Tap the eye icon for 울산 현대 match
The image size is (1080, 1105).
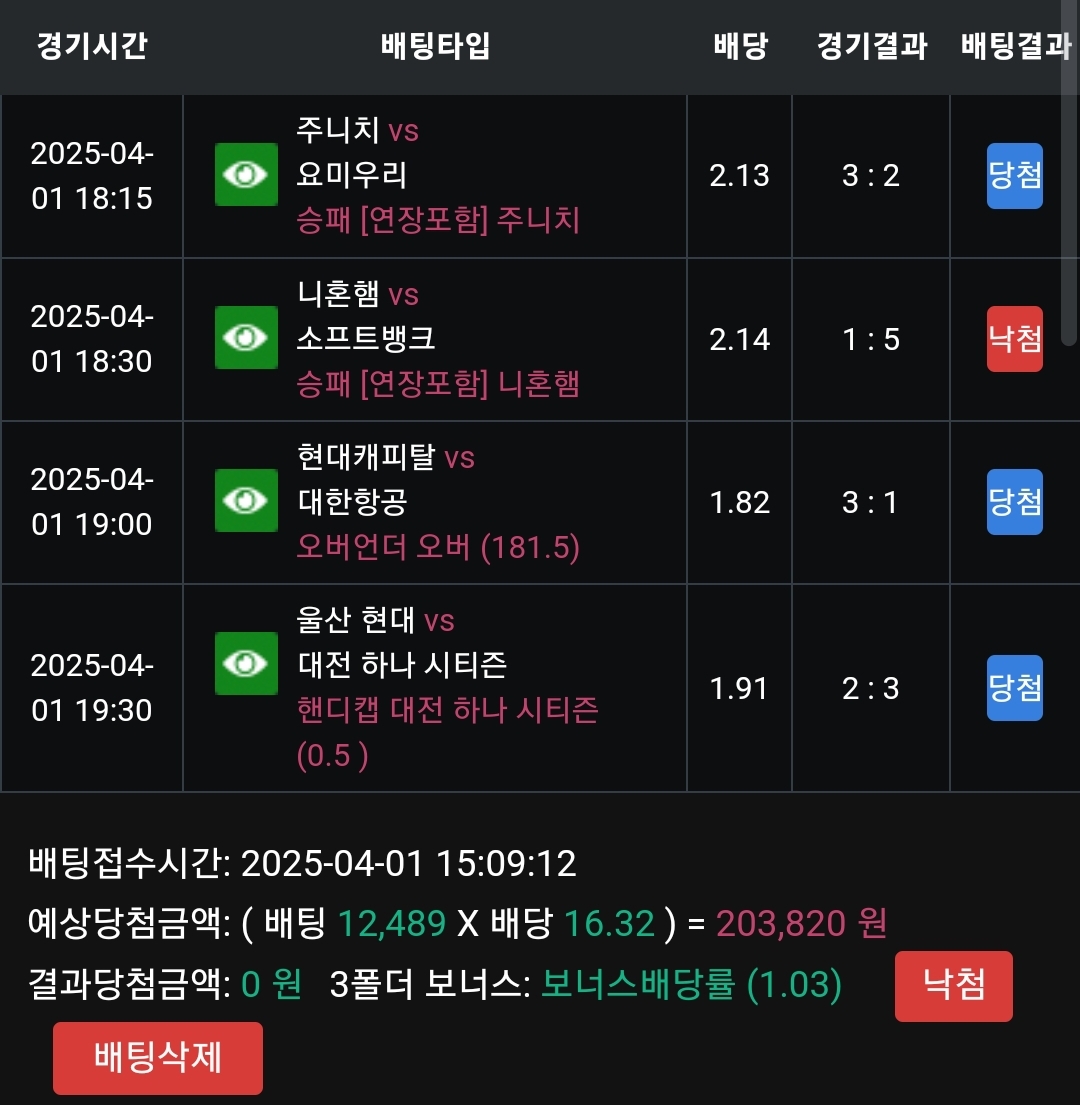tap(246, 663)
